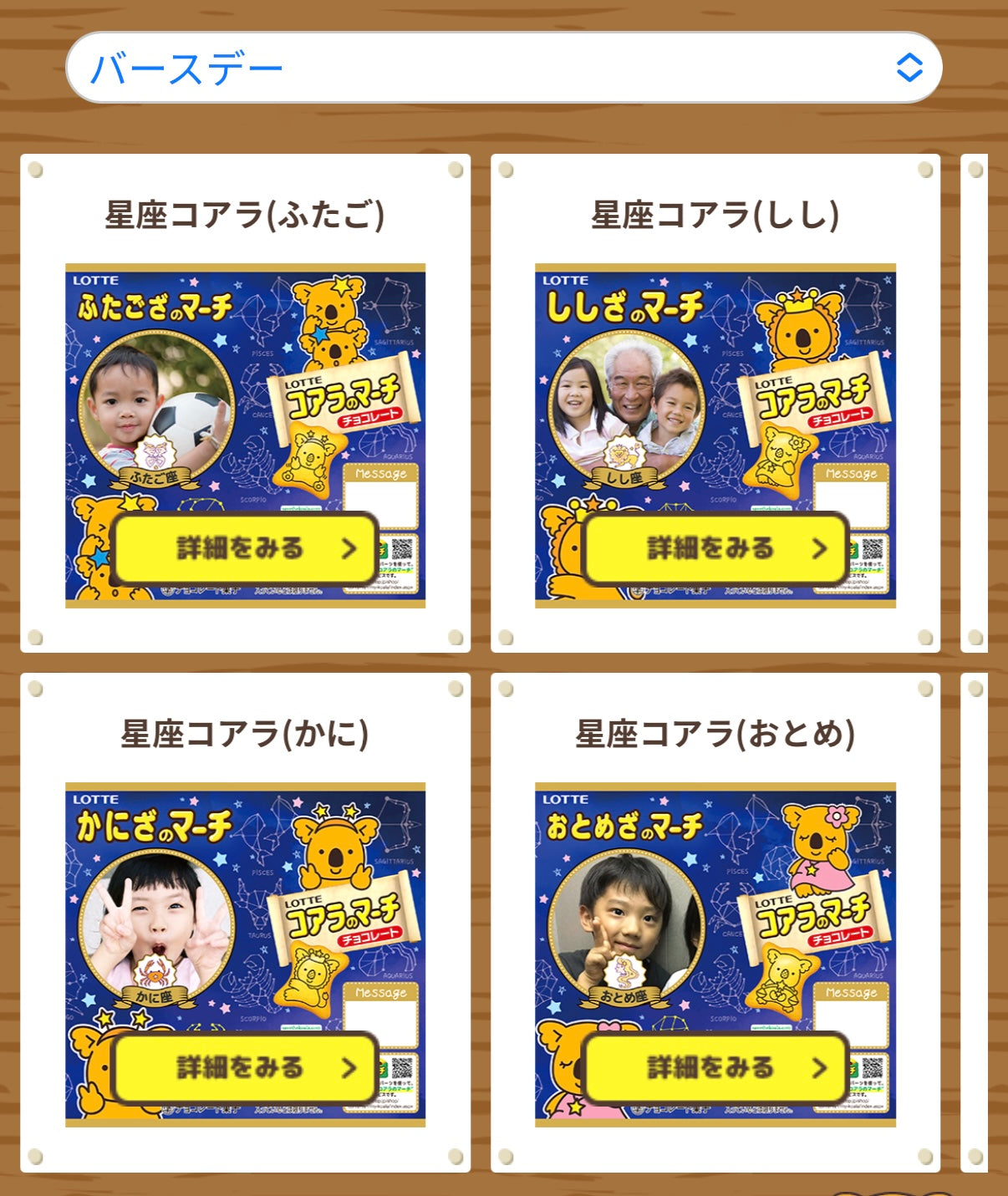View details for 星座コアラ(おとめ)

tap(715, 1067)
